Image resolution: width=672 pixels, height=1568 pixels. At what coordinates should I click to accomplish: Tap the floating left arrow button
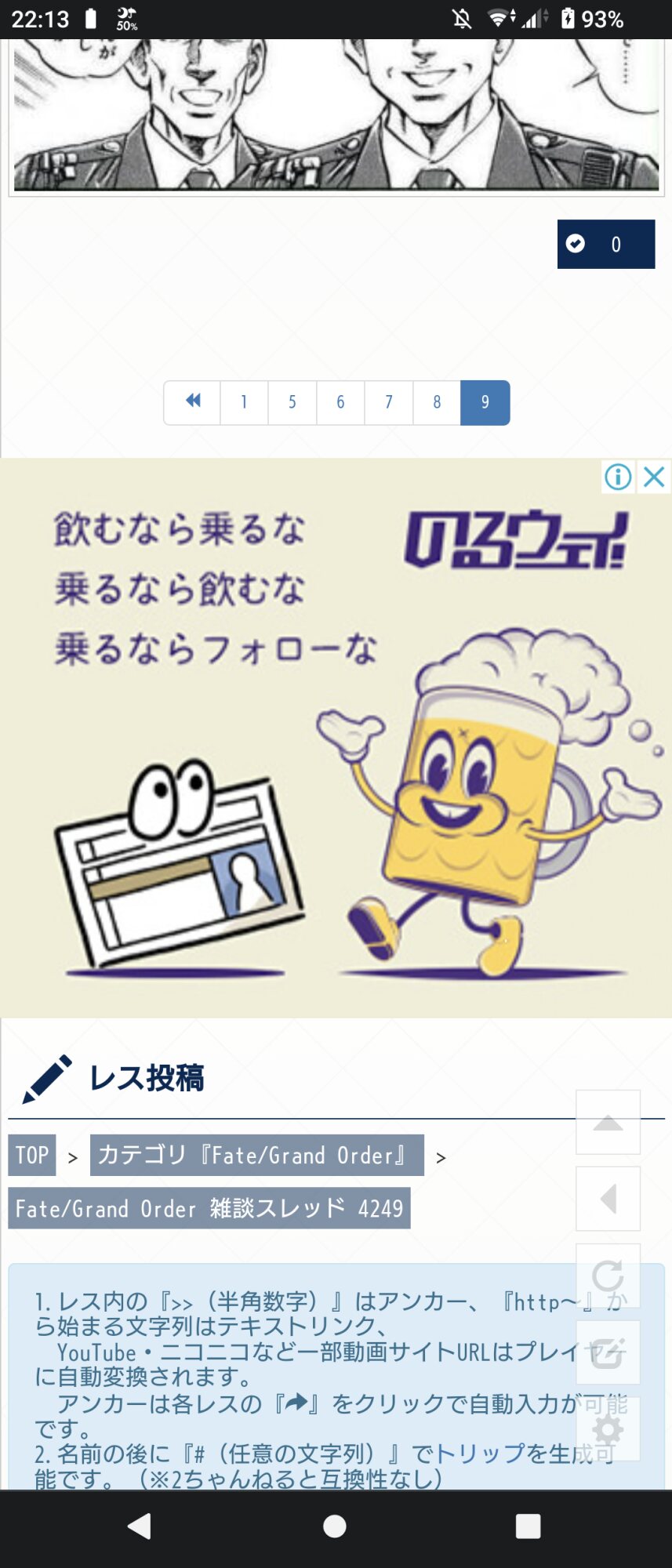608,1199
